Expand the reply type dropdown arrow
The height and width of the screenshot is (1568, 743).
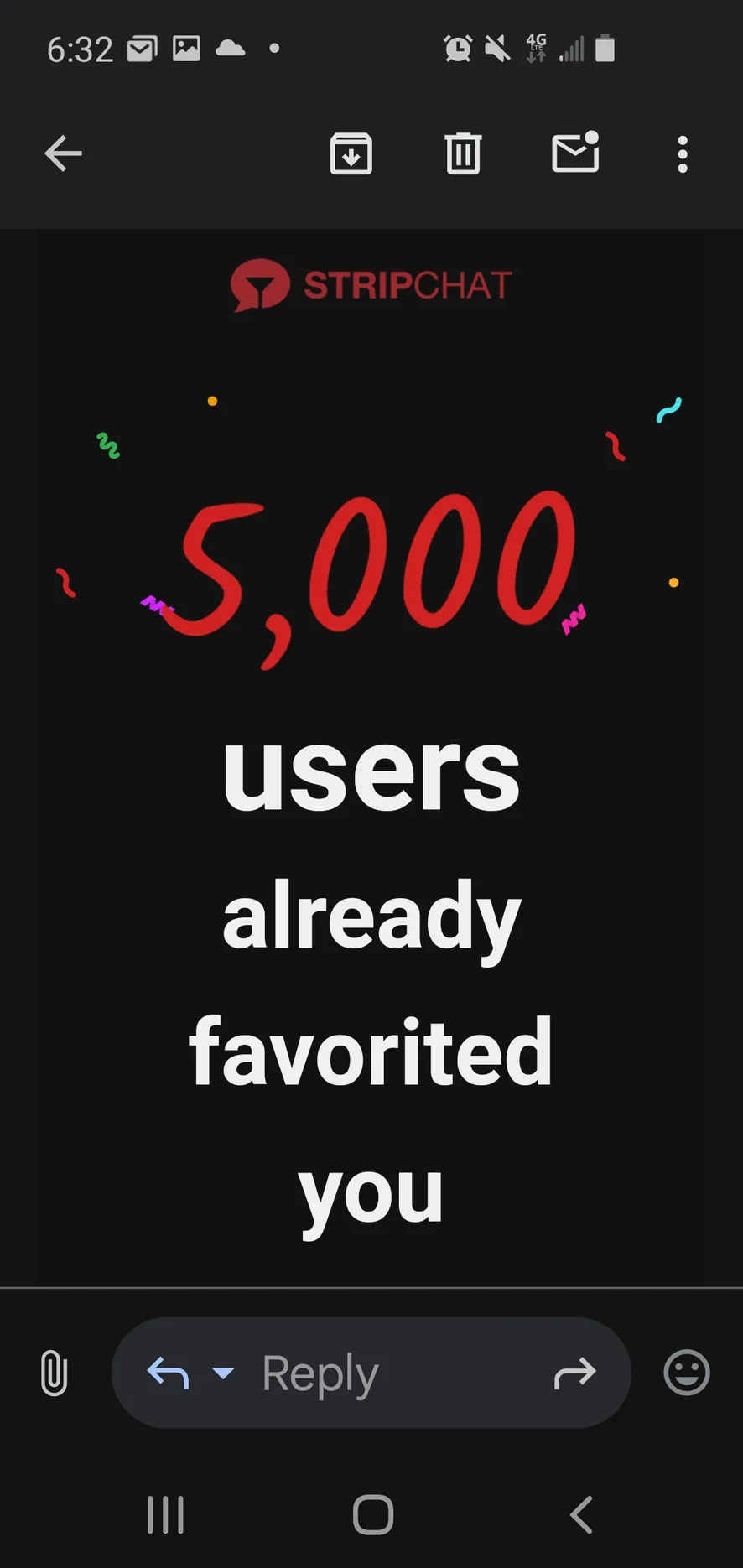click(223, 1373)
